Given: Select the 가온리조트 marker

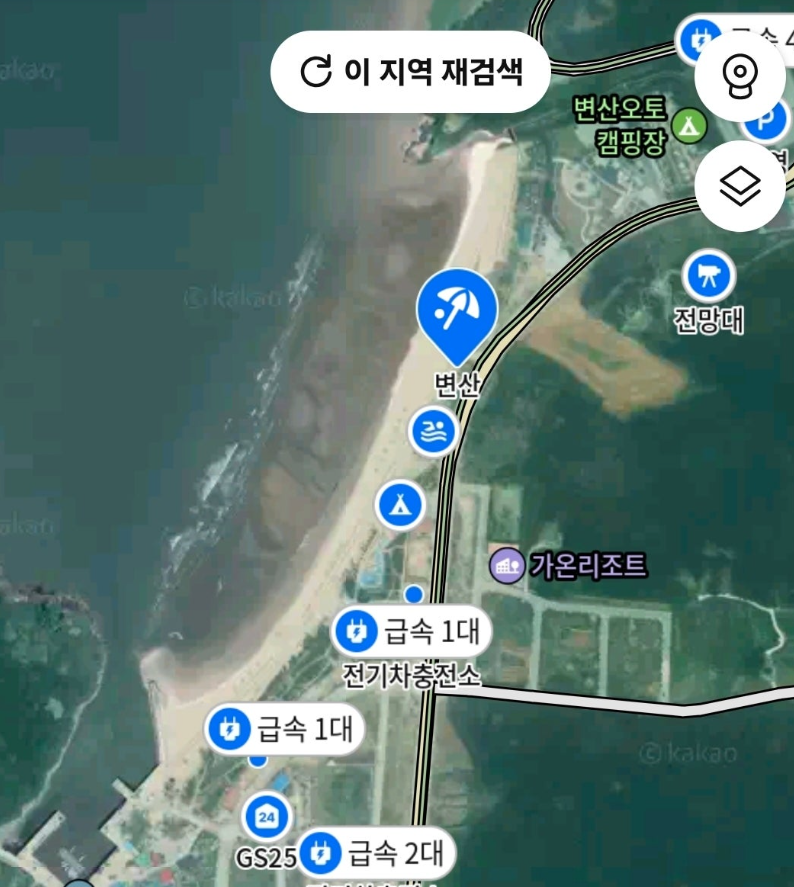Looking at the screenshot, I should tap(508, 566).
